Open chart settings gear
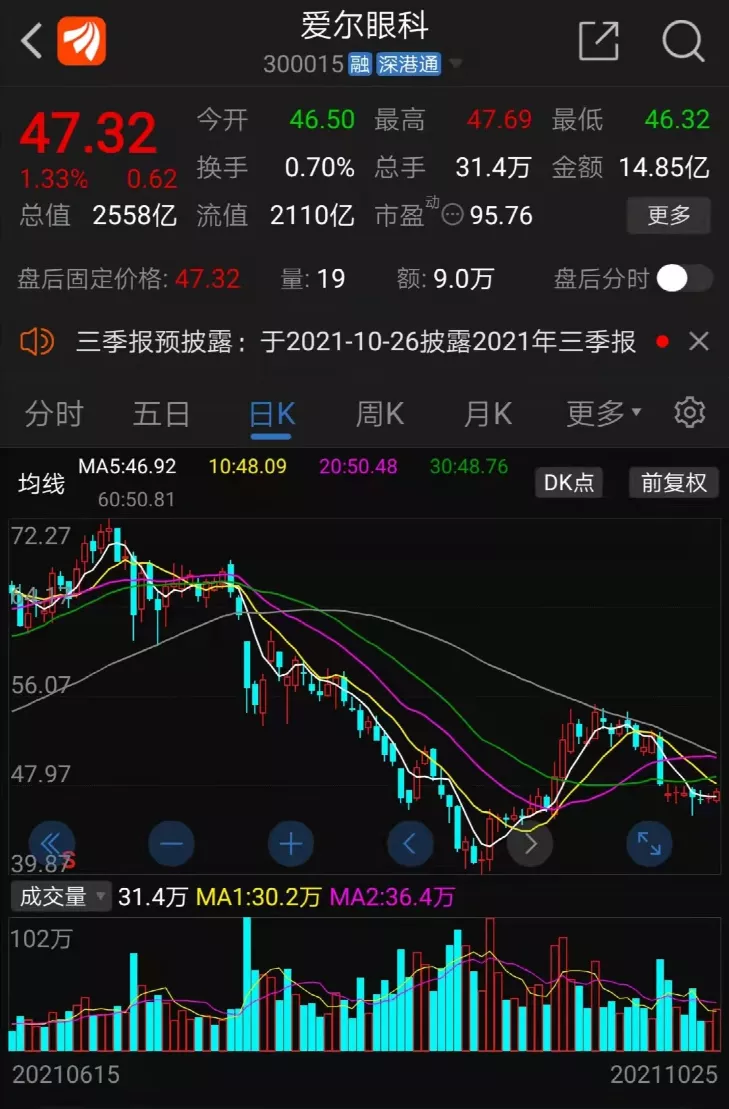729x1109 pixels. pyautogui.click(x=690, y=412)
